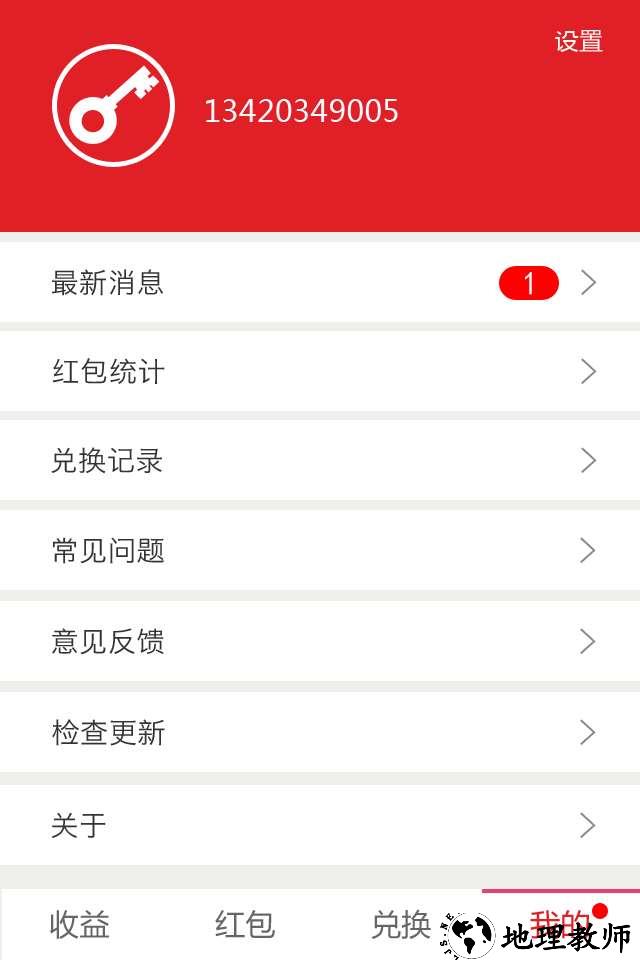Image resolution: width=640 pixels, height=960 pixels.
Task: Open the 最新消息 row
Action: 320,283
